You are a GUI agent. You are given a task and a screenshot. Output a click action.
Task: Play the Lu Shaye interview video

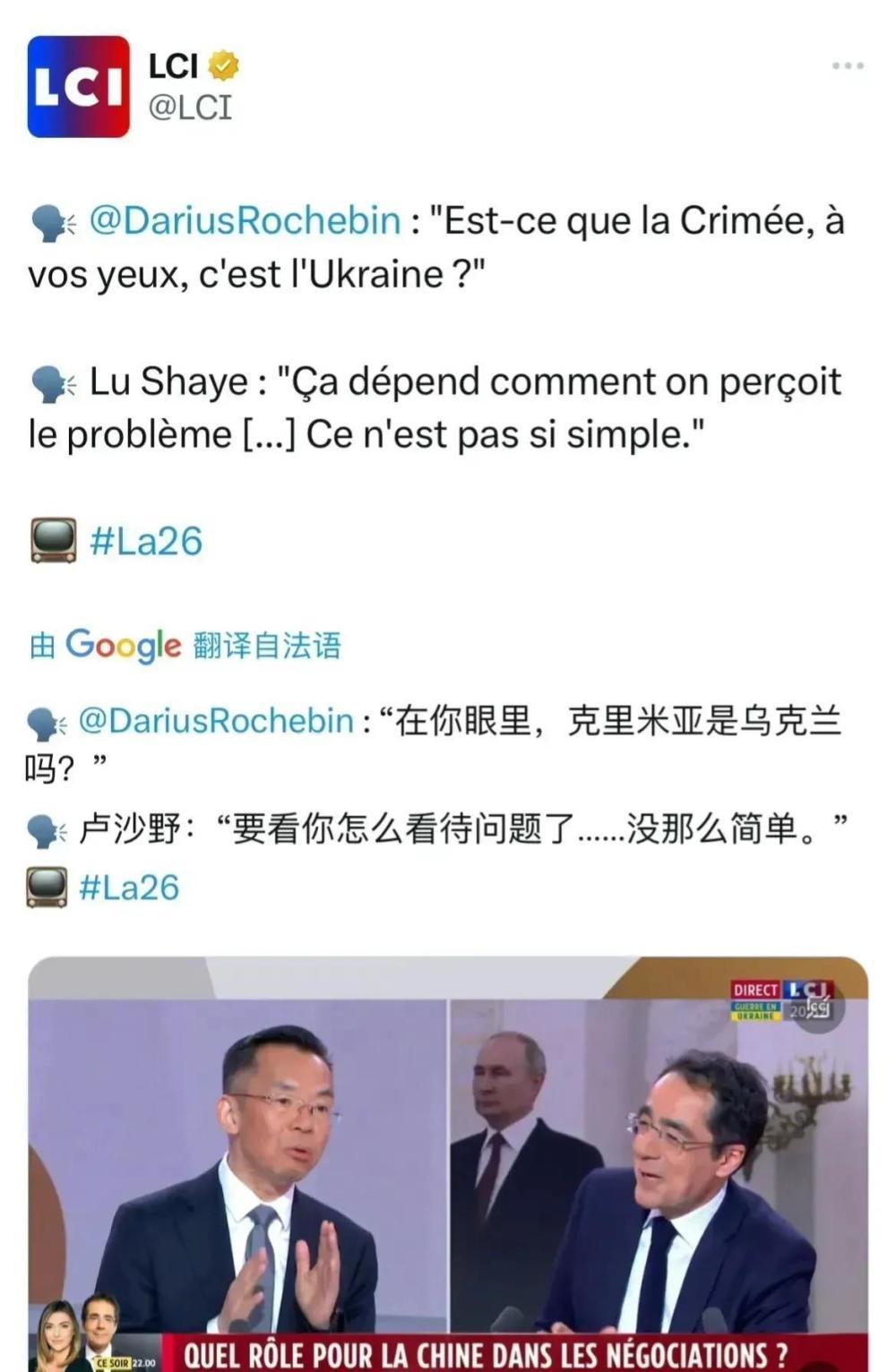point(448,1164)
